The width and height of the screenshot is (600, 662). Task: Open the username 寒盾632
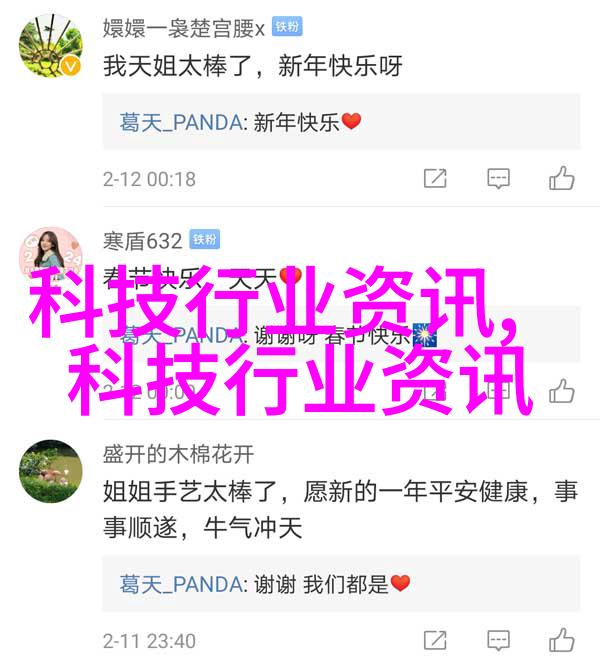pyautogui.click(x=143, y=240)
